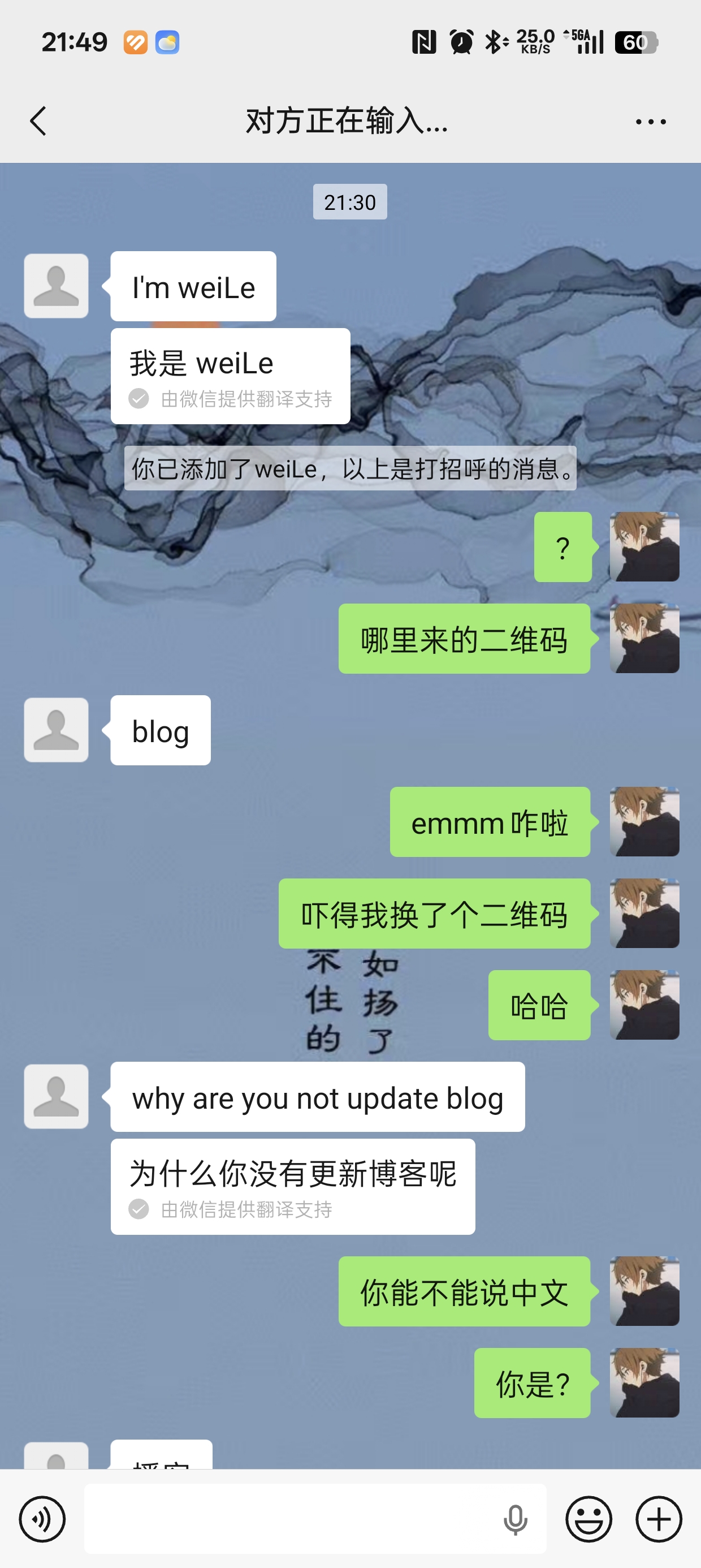The image size is (701, 1568).
Task: Tap my avatar next to '哪里来的二维码'
Action: pos(644,639)
